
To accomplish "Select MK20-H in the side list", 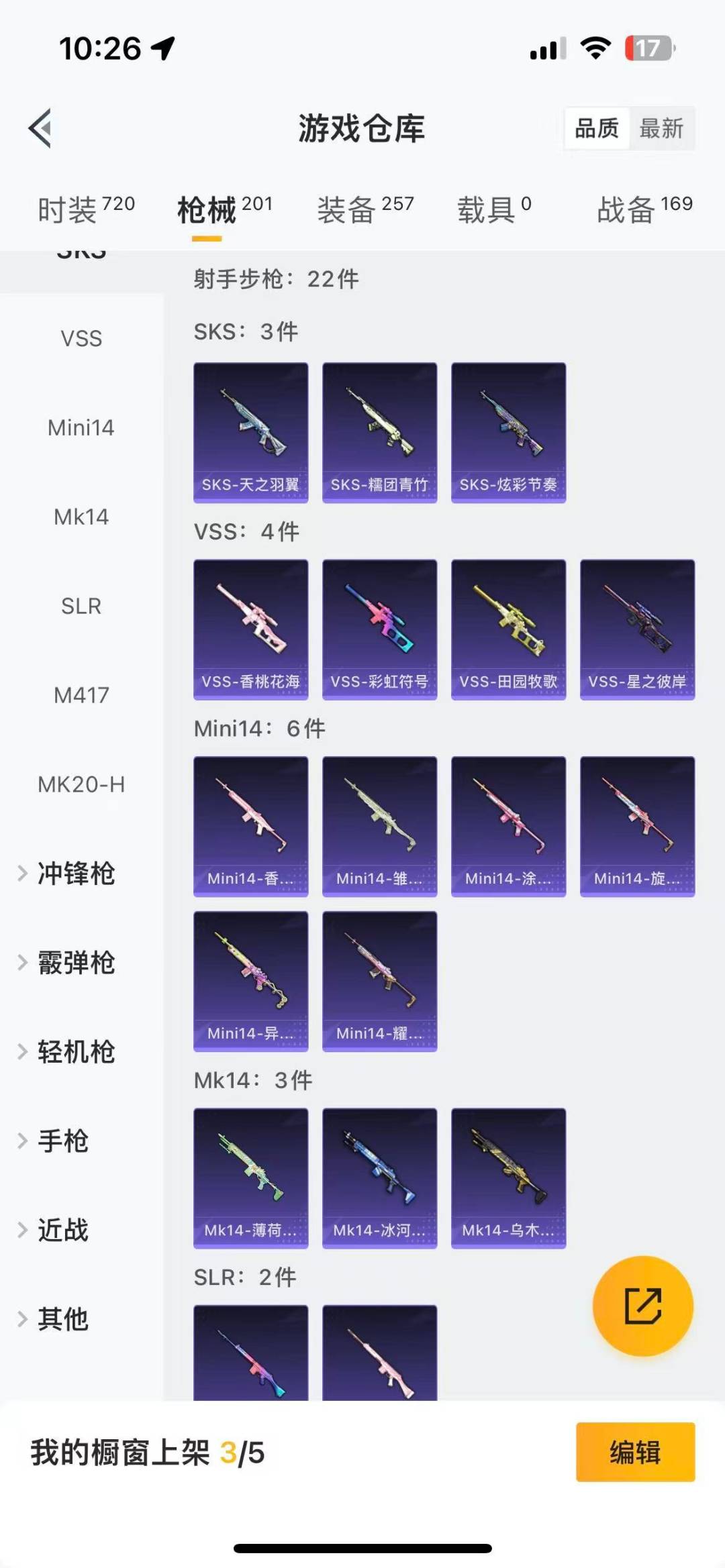I will (81, 784).
